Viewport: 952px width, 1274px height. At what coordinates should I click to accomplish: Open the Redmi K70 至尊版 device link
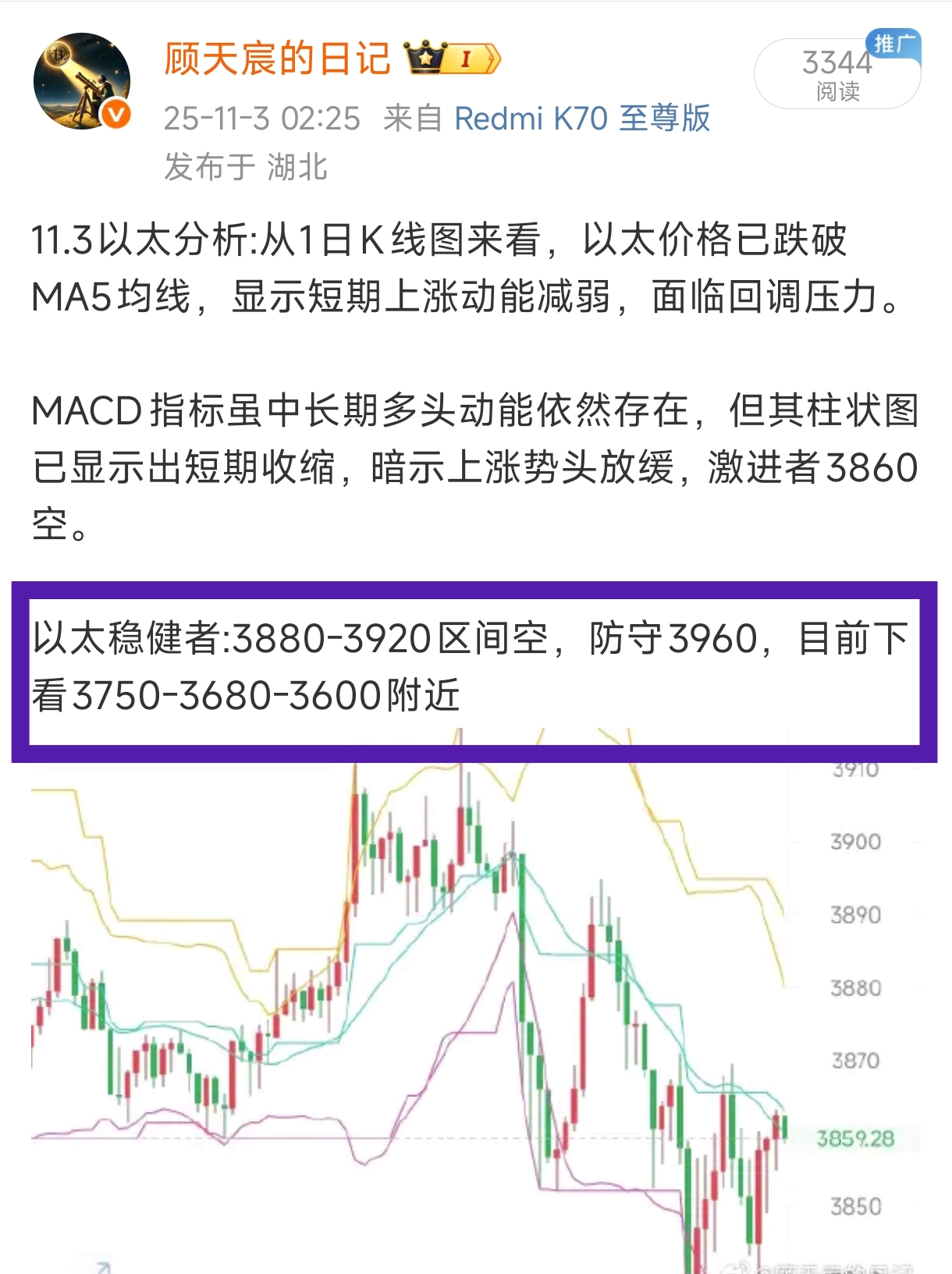click(x=582, y=119)
